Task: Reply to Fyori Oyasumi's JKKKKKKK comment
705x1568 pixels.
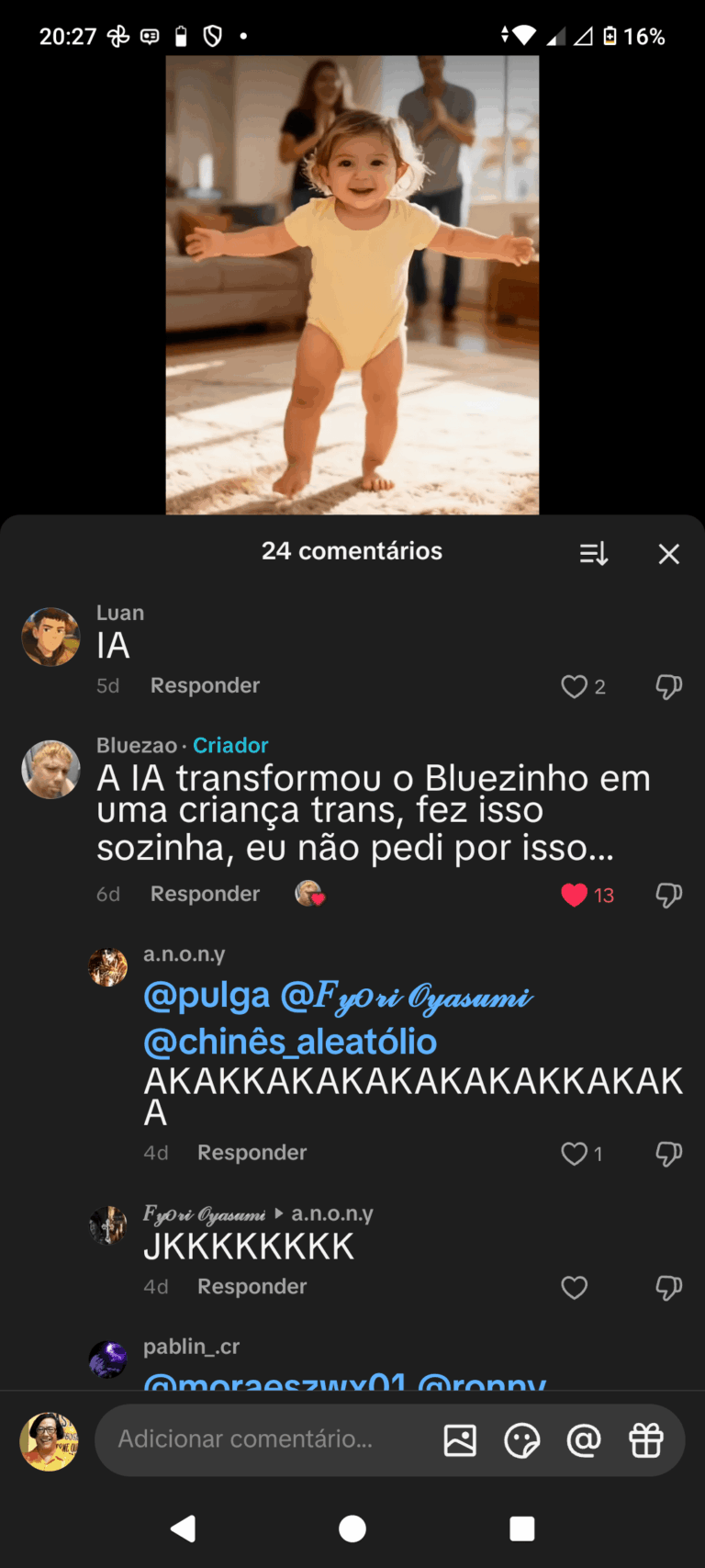Action: point(252,1287)
